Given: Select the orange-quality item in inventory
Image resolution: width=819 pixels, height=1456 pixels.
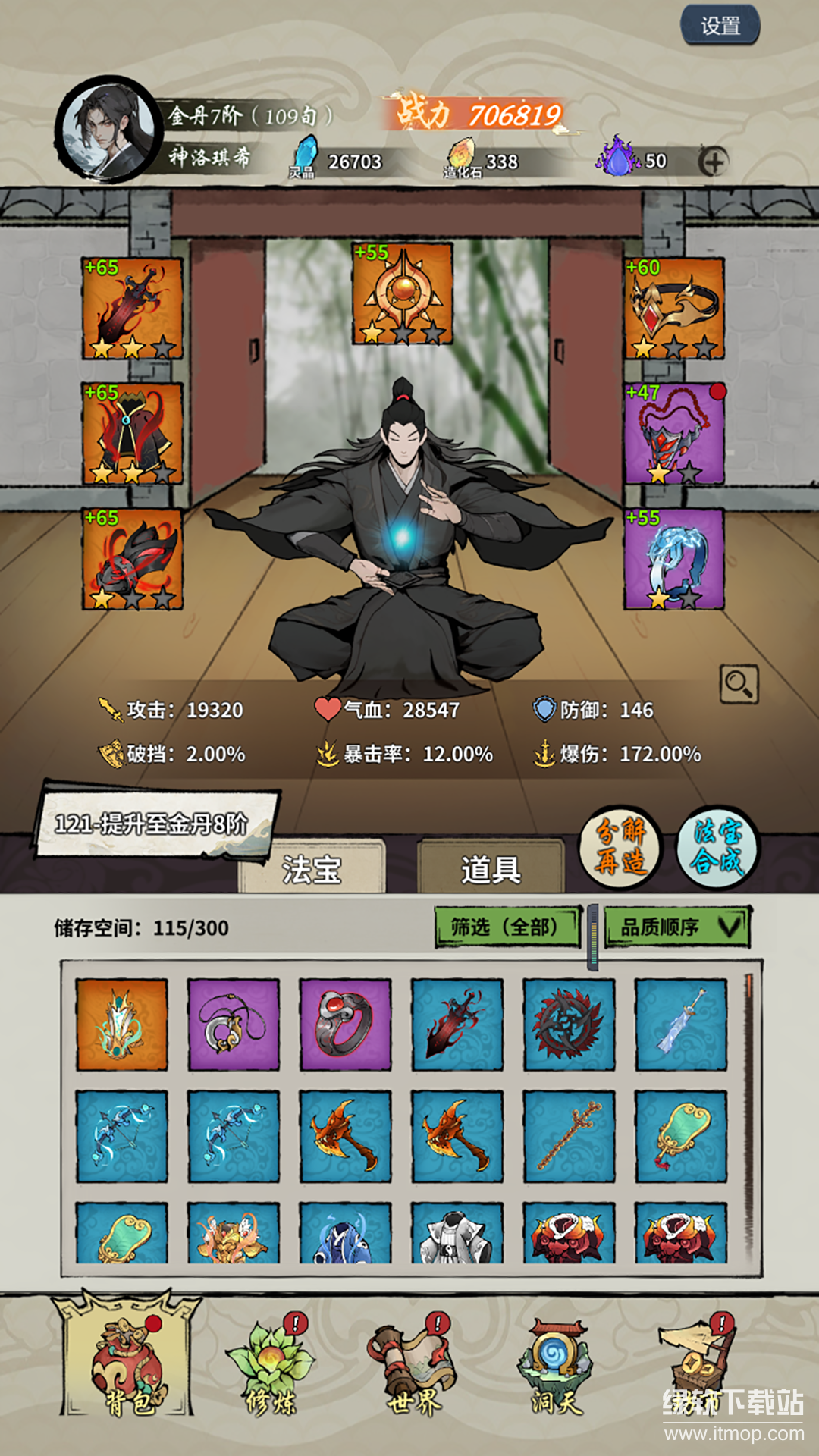Looking at the screenshot, I should coord(122,1025).
